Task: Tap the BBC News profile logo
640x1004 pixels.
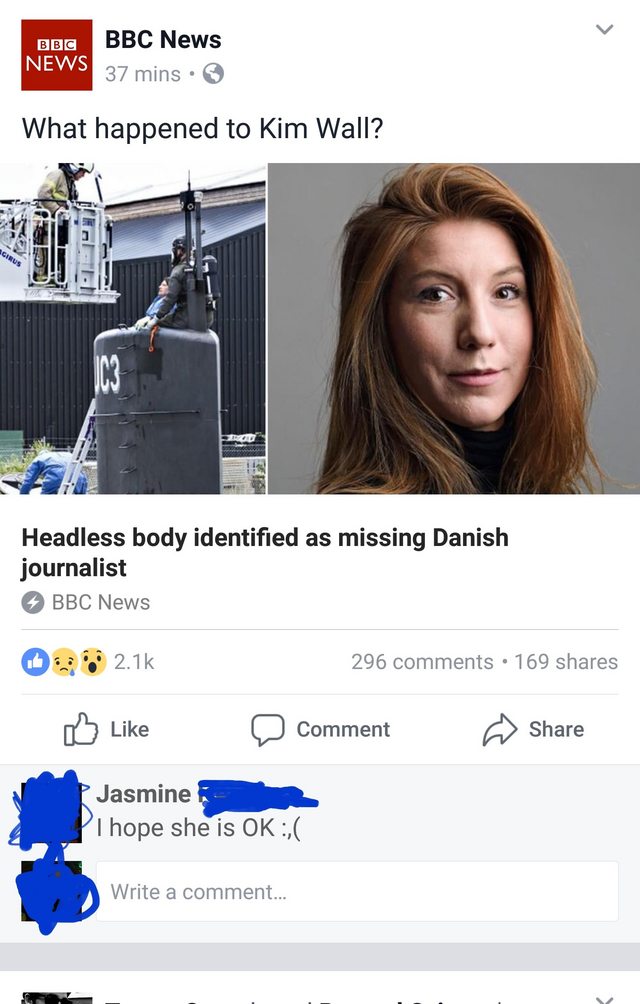Action: [56, 55]
